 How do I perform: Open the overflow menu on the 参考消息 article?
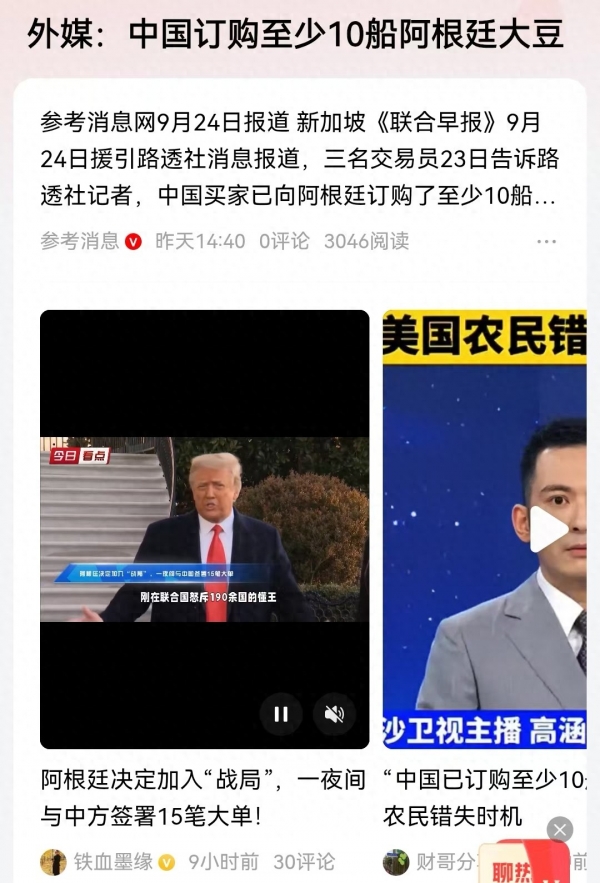(x=546, y=241)
